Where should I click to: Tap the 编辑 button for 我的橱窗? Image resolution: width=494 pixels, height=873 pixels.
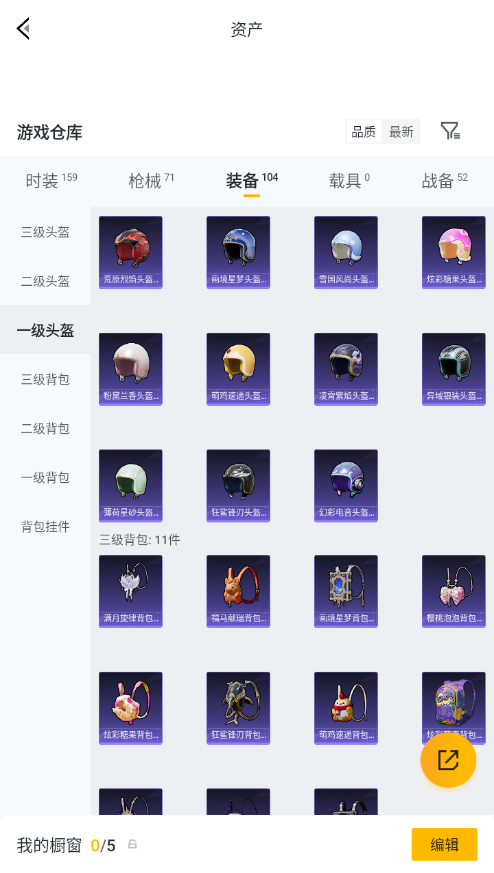point(444,845)
